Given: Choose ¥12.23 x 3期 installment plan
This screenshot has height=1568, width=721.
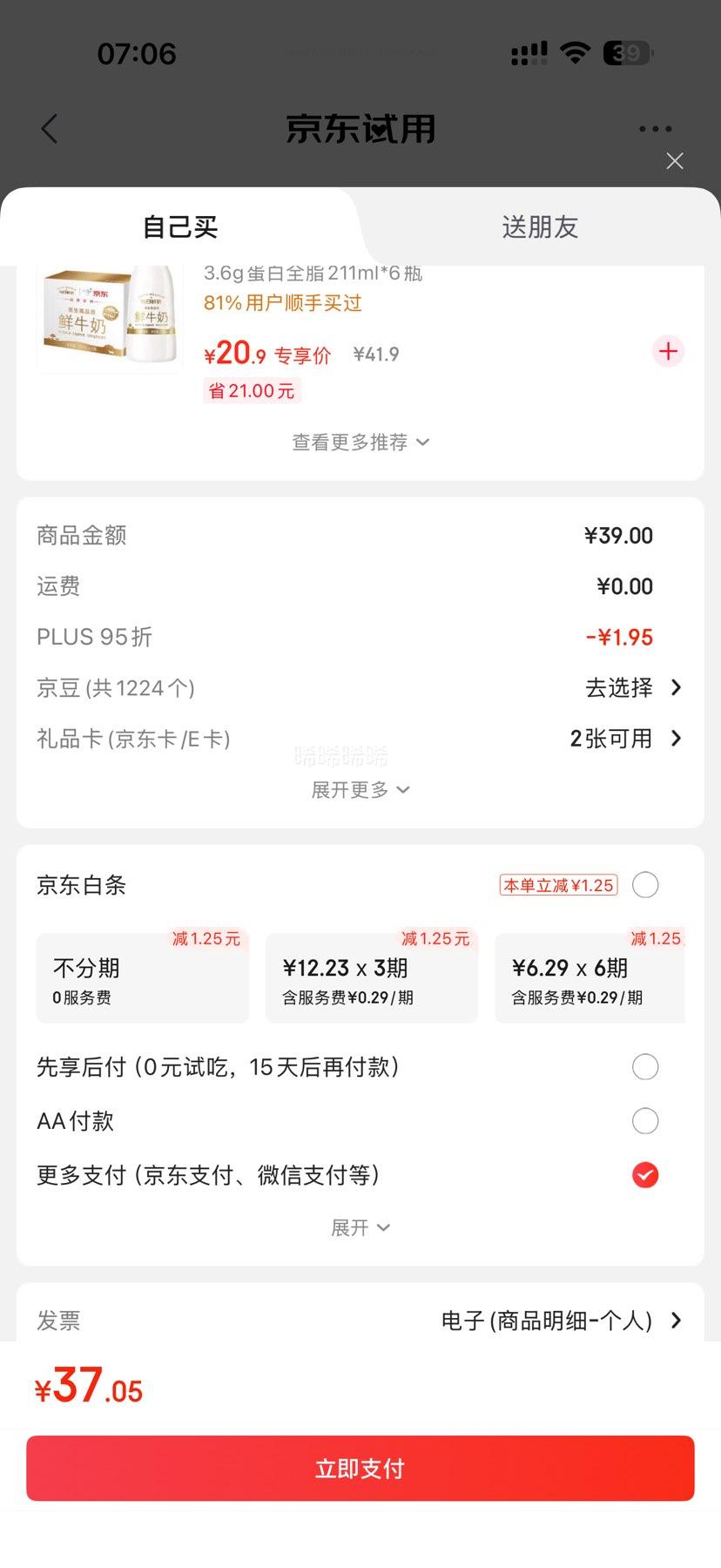Looking at the screenshot, I should pyautogui.click(x=372, y=979).
